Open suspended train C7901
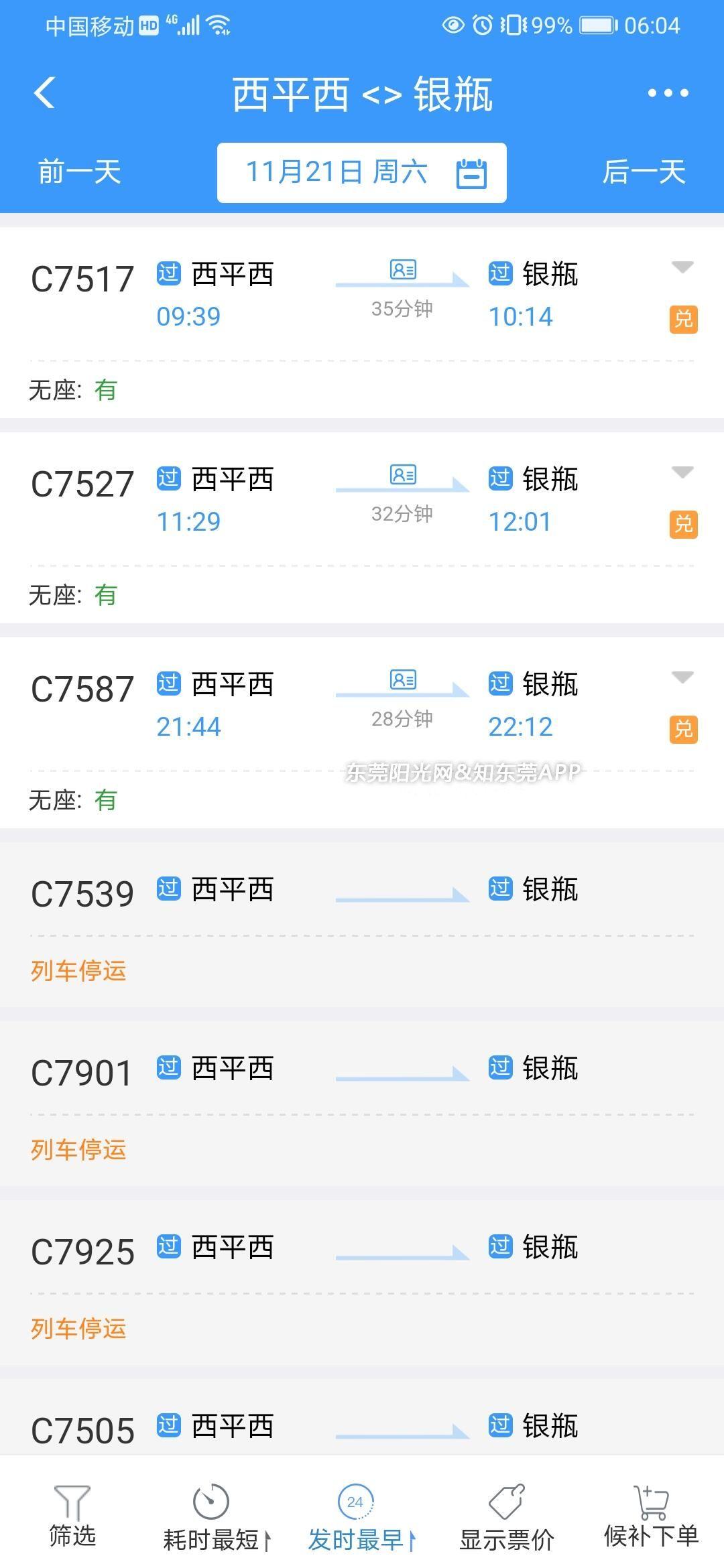 pyautogui.click(x=83, y=1073)
